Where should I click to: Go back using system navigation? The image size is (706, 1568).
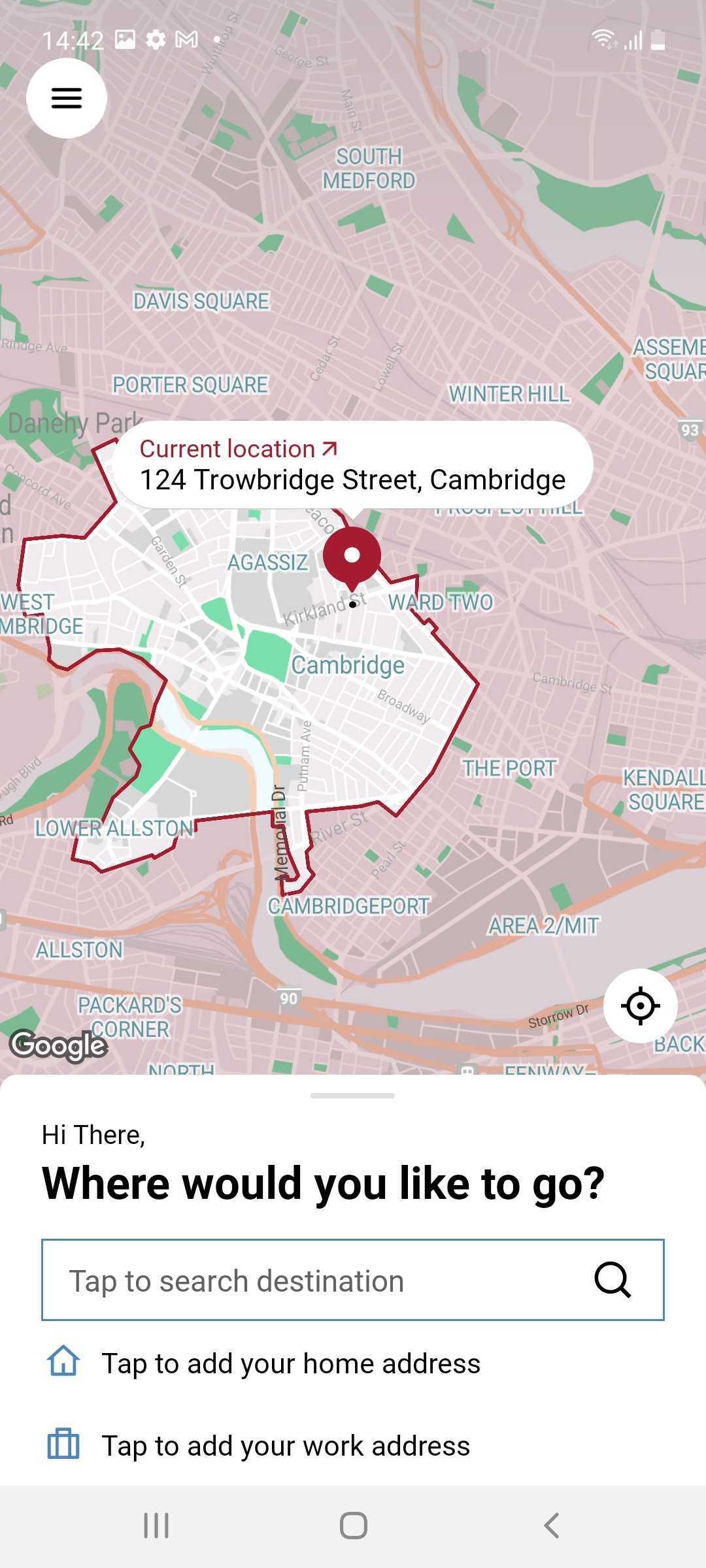pyautogui.click(x=551, y=1526)
